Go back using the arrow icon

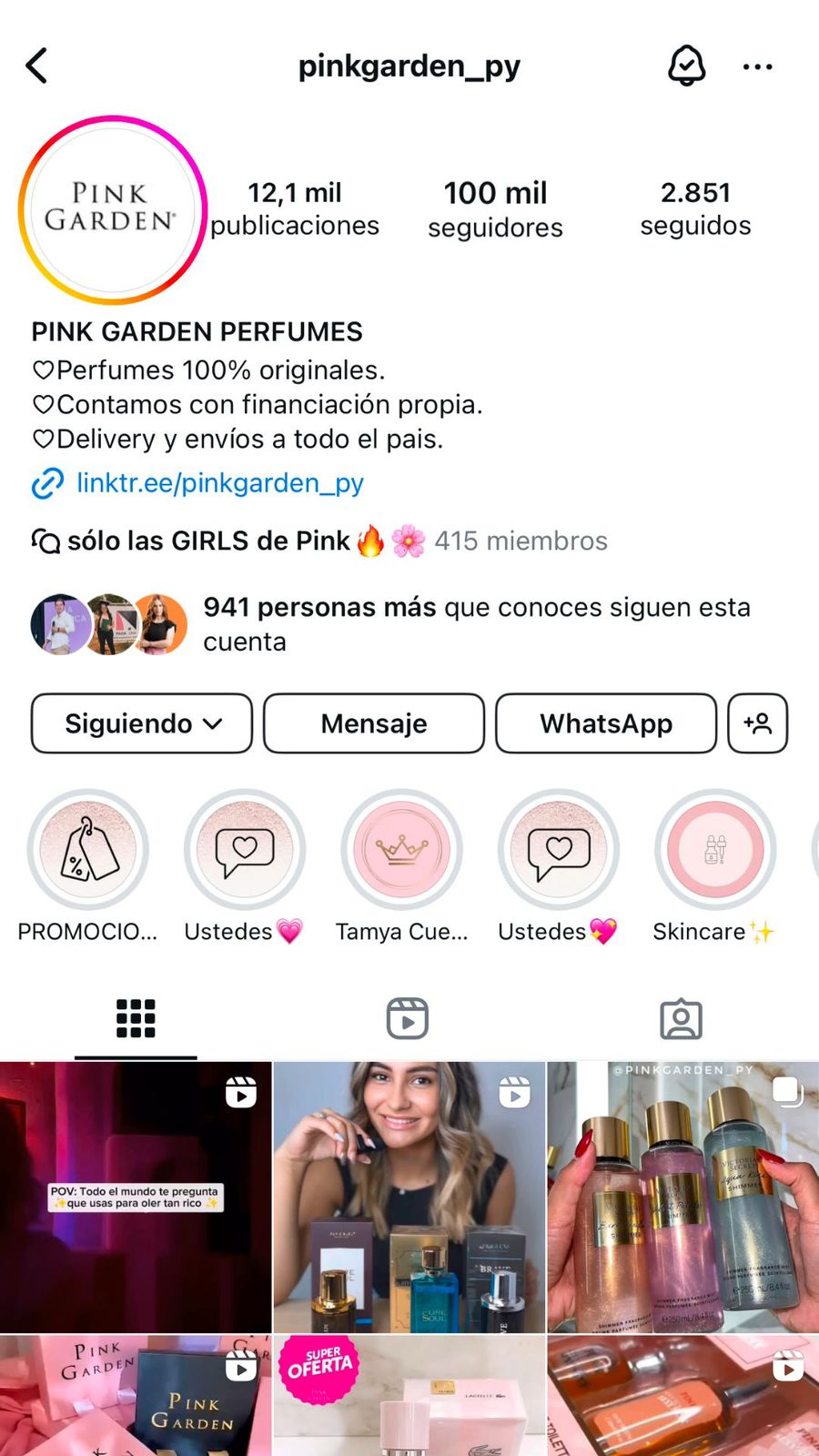pyautogui.click(x=36, y=66)
